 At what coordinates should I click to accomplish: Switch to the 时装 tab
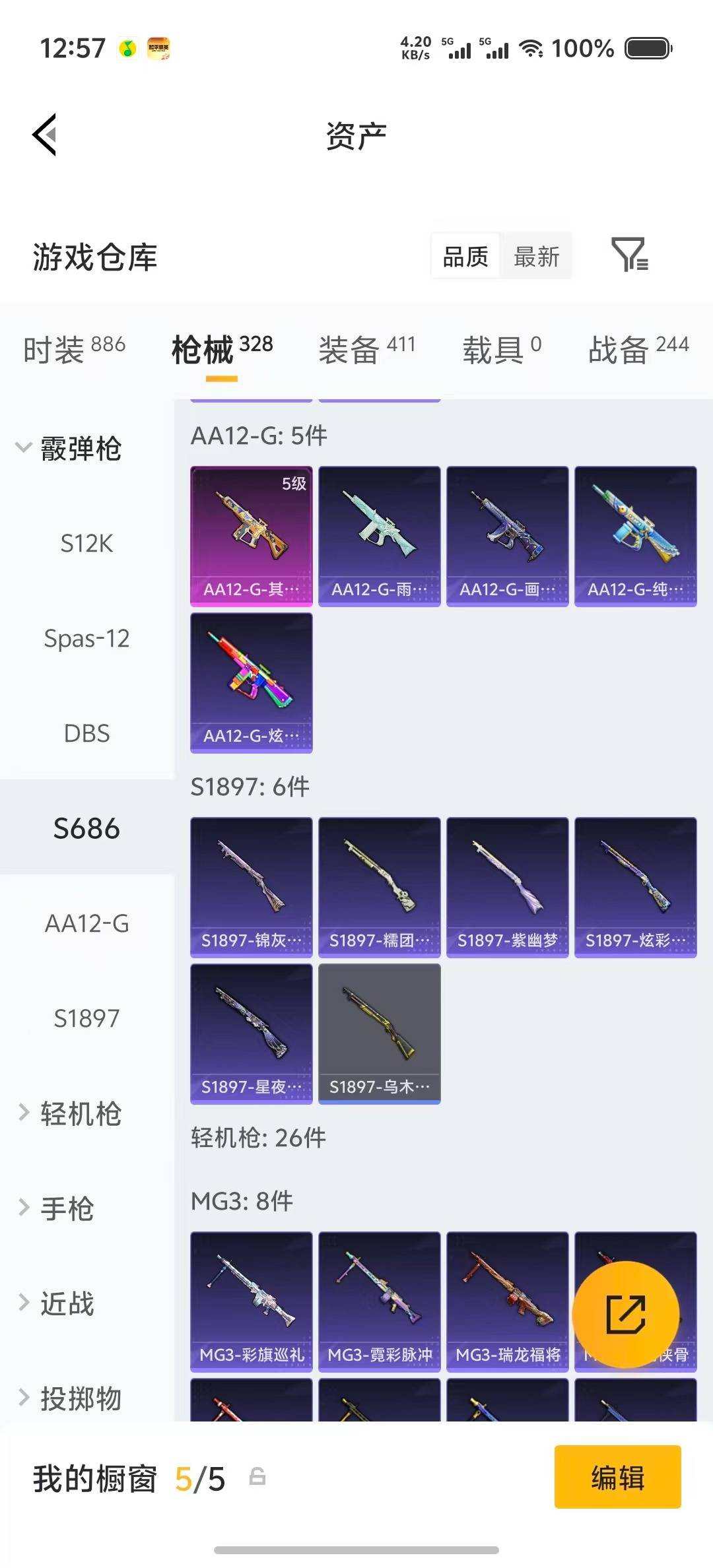click(x=74, y=348)
